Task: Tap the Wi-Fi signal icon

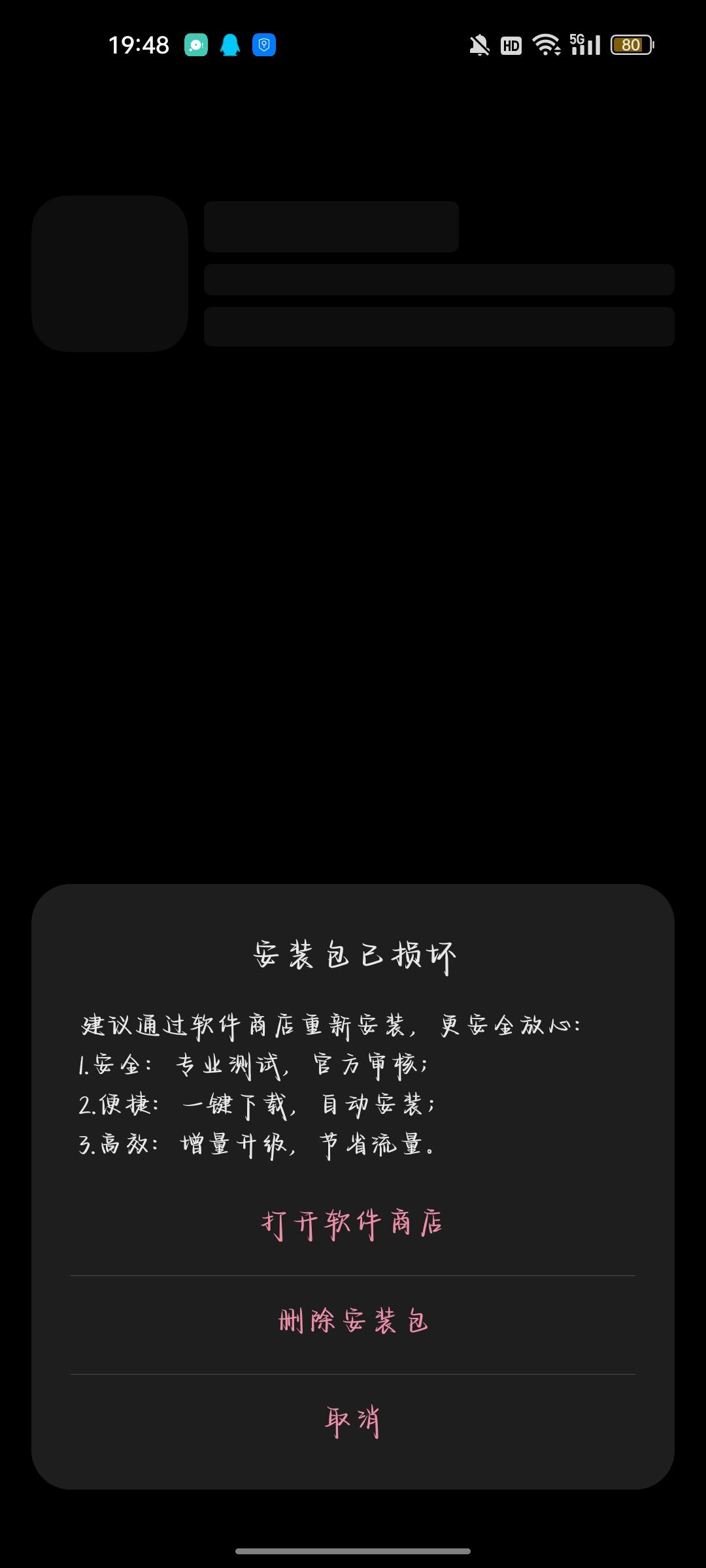Action: 546,44
